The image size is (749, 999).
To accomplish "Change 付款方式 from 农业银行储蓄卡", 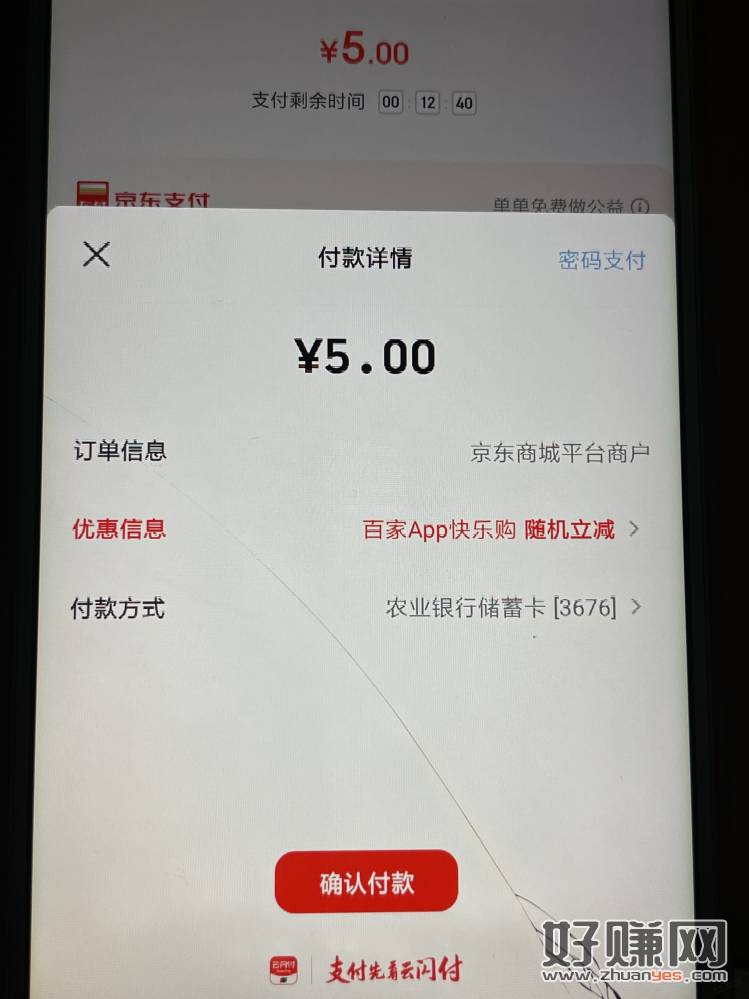I will point(512,607).
